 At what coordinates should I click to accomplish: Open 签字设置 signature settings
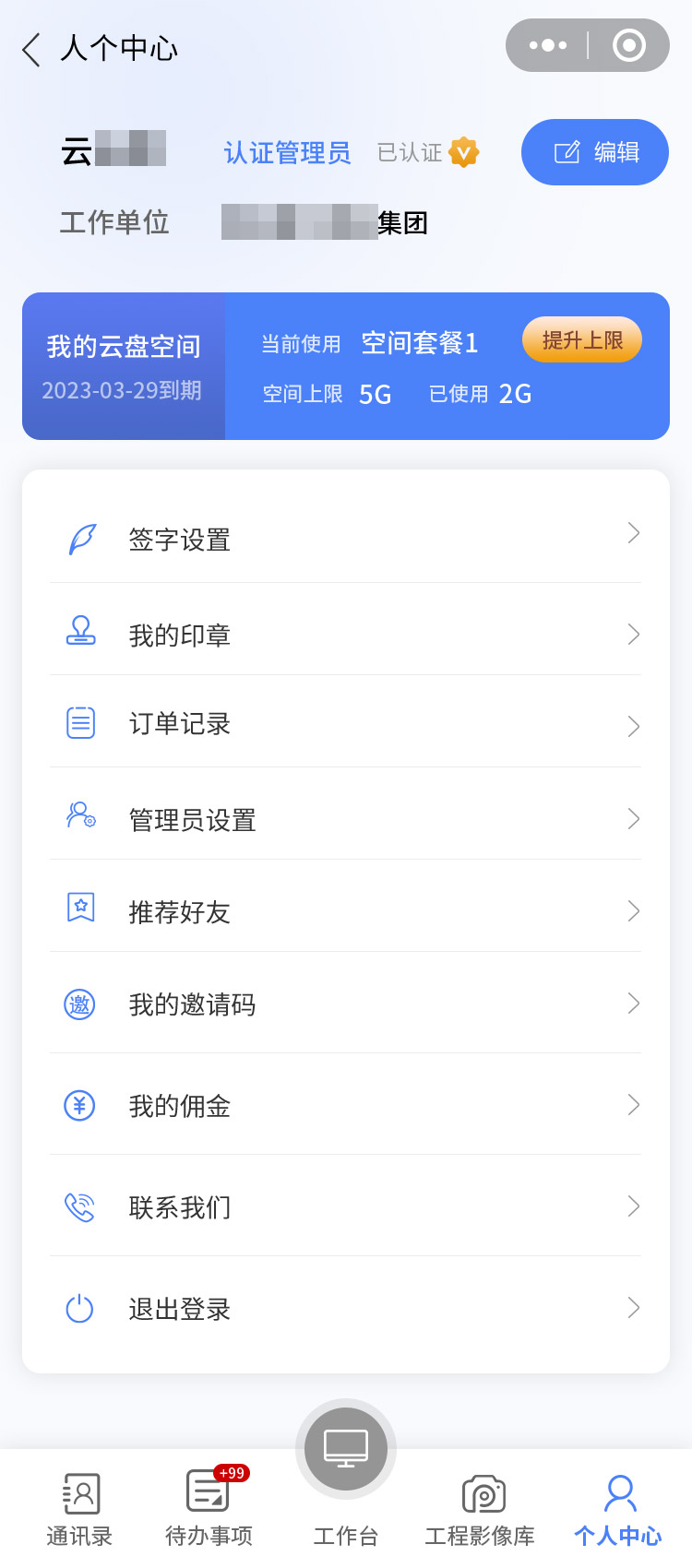346,537
